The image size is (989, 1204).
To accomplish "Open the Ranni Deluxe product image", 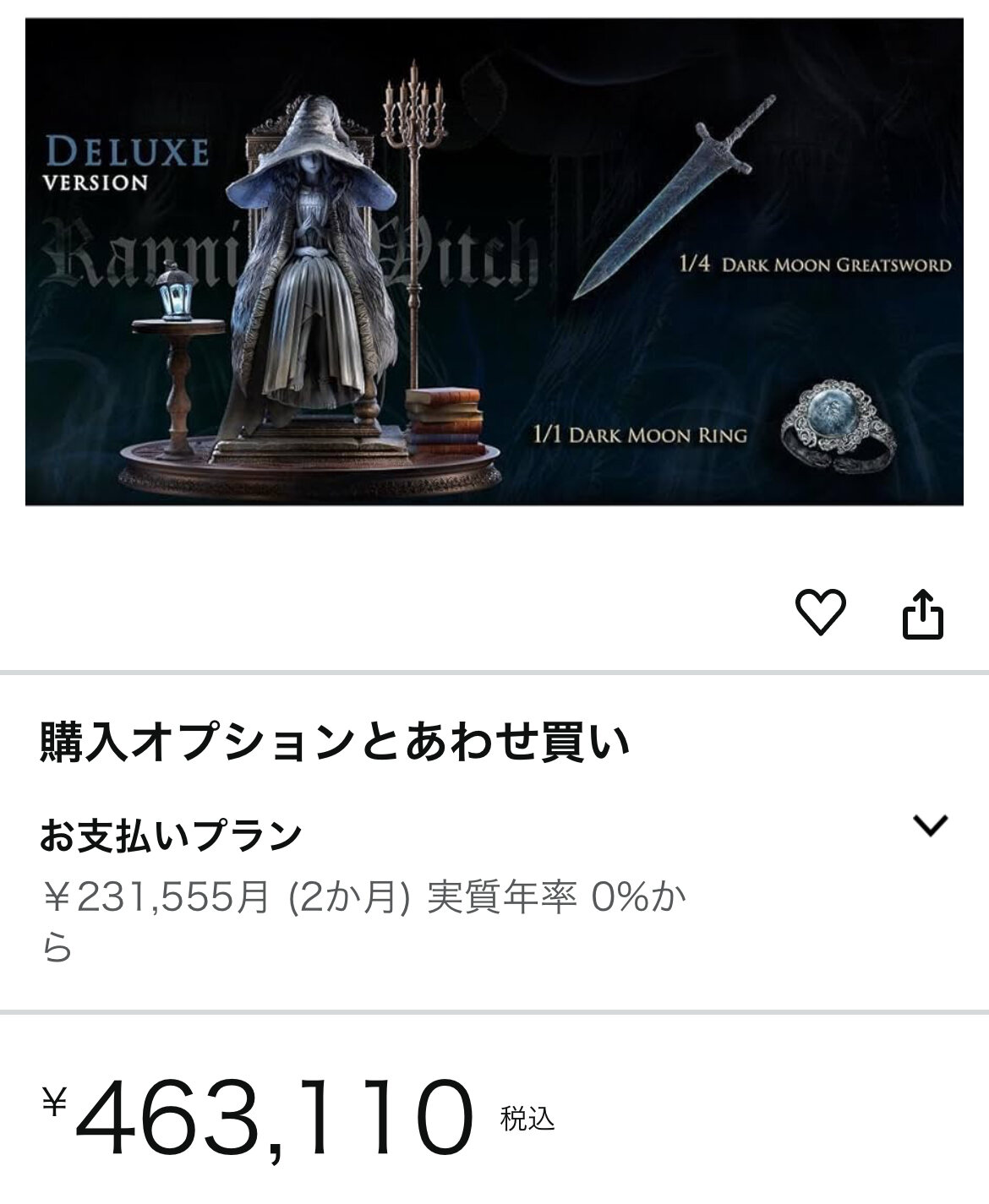I will (x=494, y=263).
